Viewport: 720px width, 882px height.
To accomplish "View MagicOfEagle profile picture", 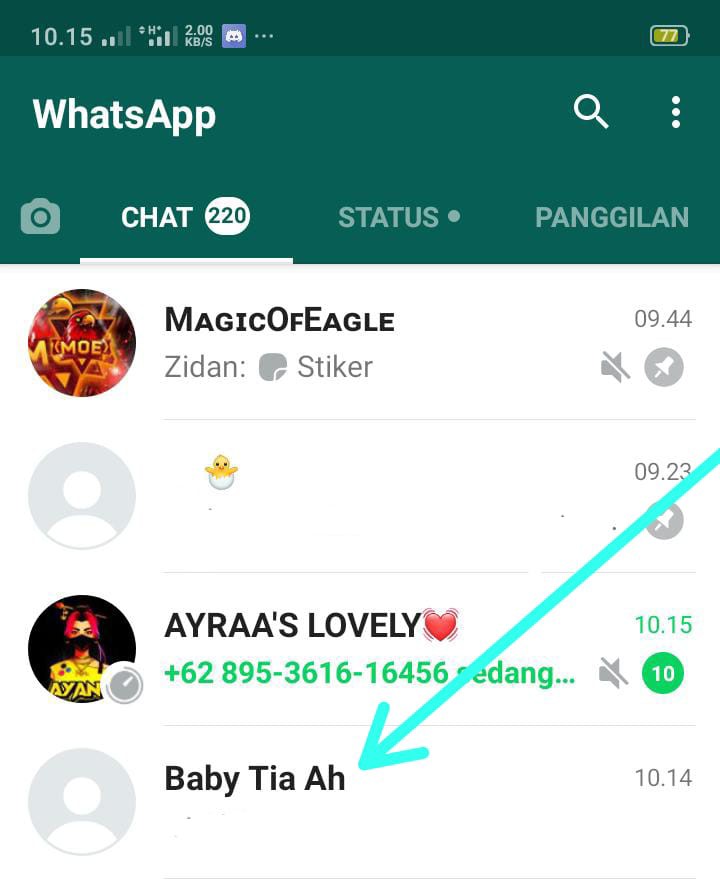I will [x=82, y=343].
